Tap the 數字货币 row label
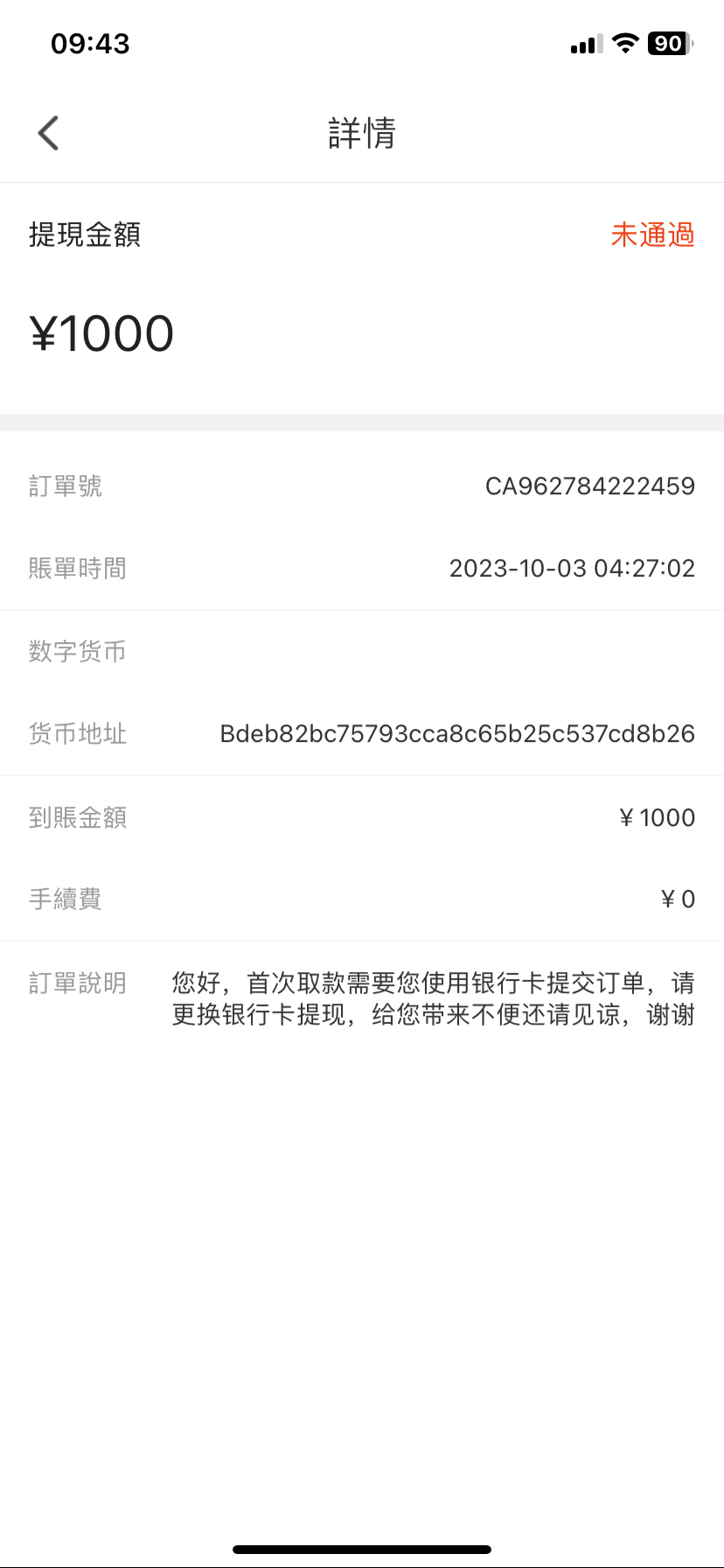The height and width of the screenshot is (1568, 724). [x=77, y=652]
